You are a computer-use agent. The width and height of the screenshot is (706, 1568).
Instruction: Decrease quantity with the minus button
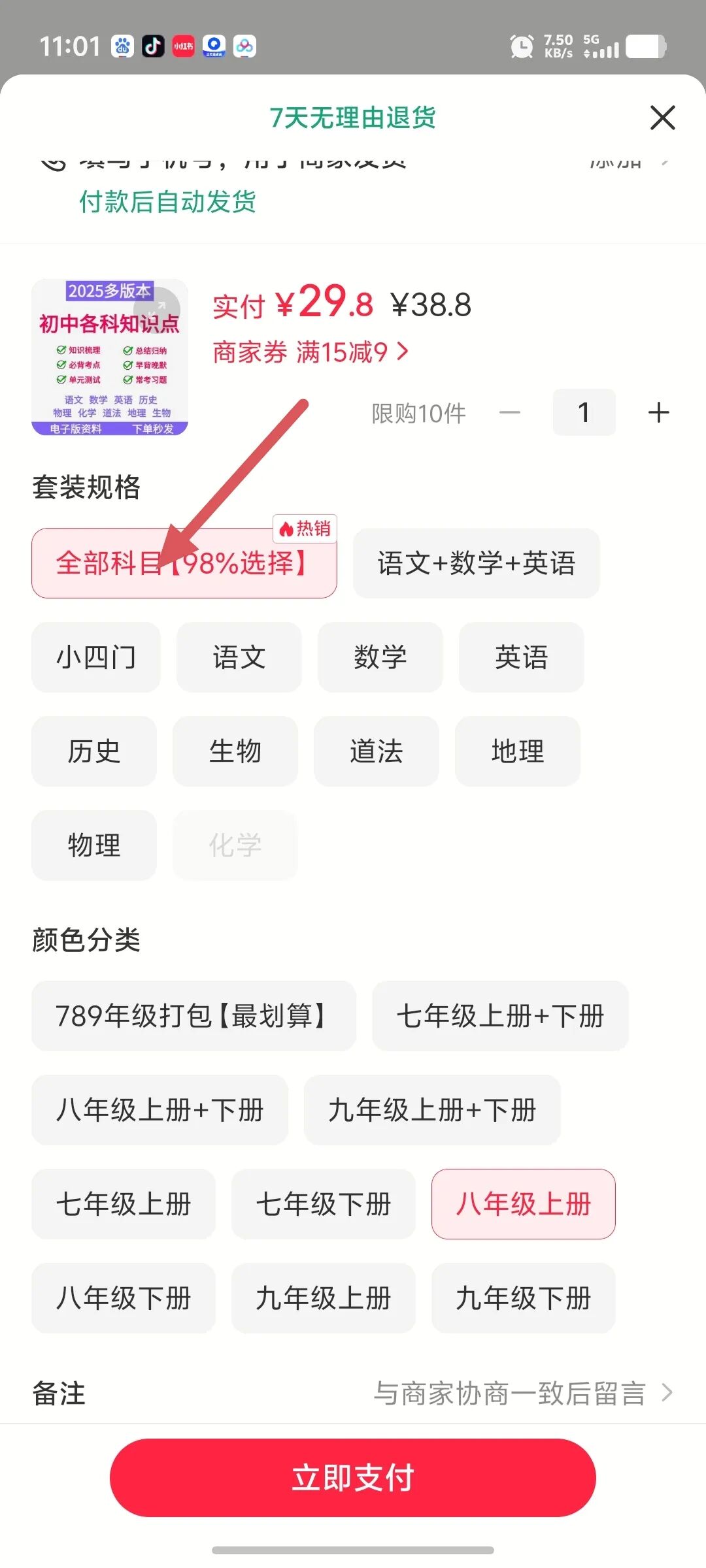[510, 412]
